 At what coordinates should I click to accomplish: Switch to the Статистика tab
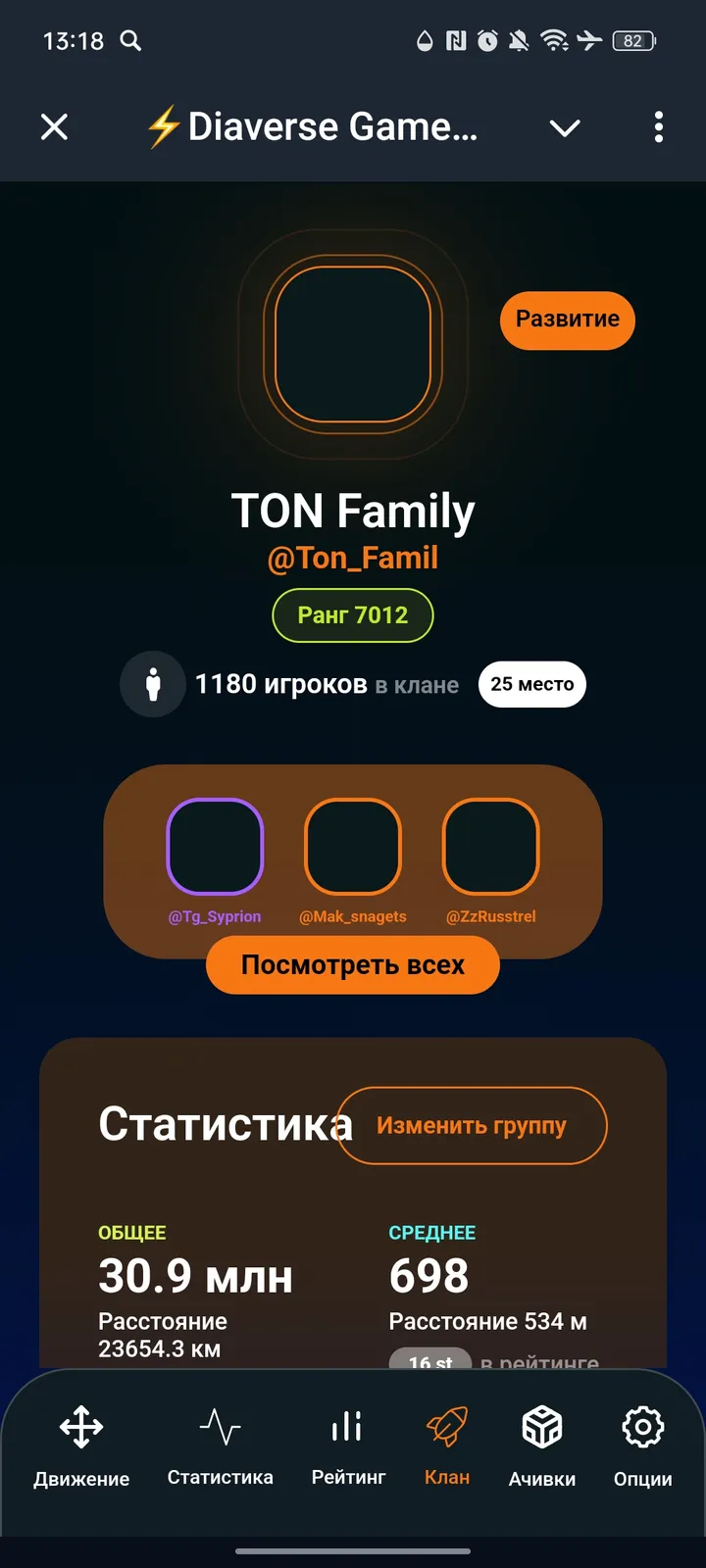pyautogui.click(x=220, y=1446)
